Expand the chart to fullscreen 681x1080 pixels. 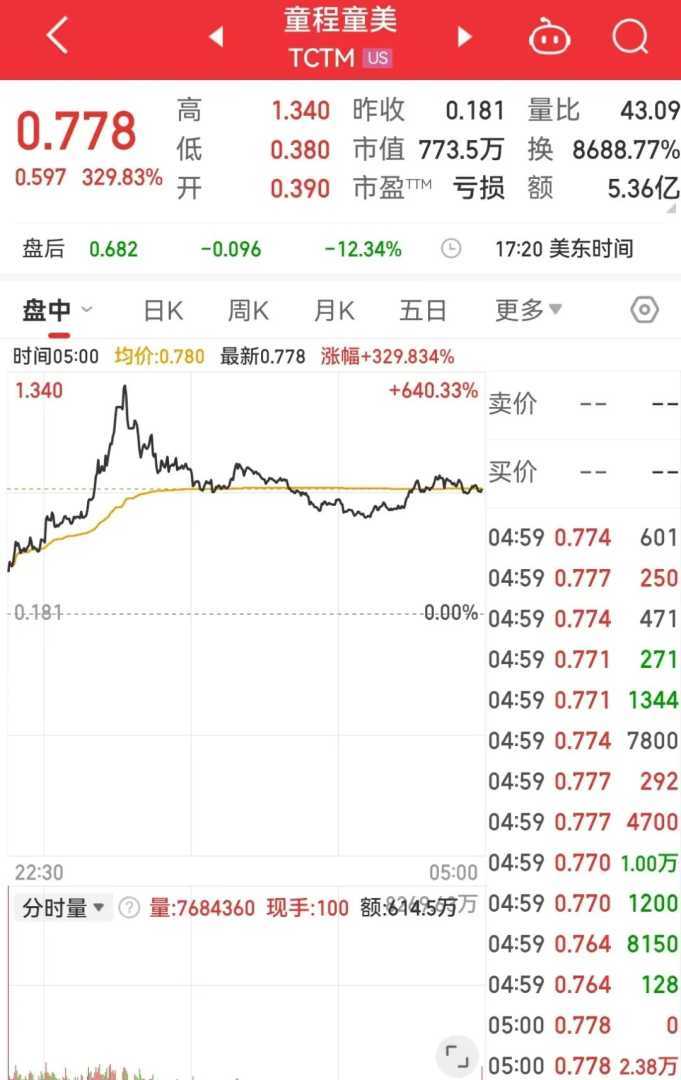455,1054
